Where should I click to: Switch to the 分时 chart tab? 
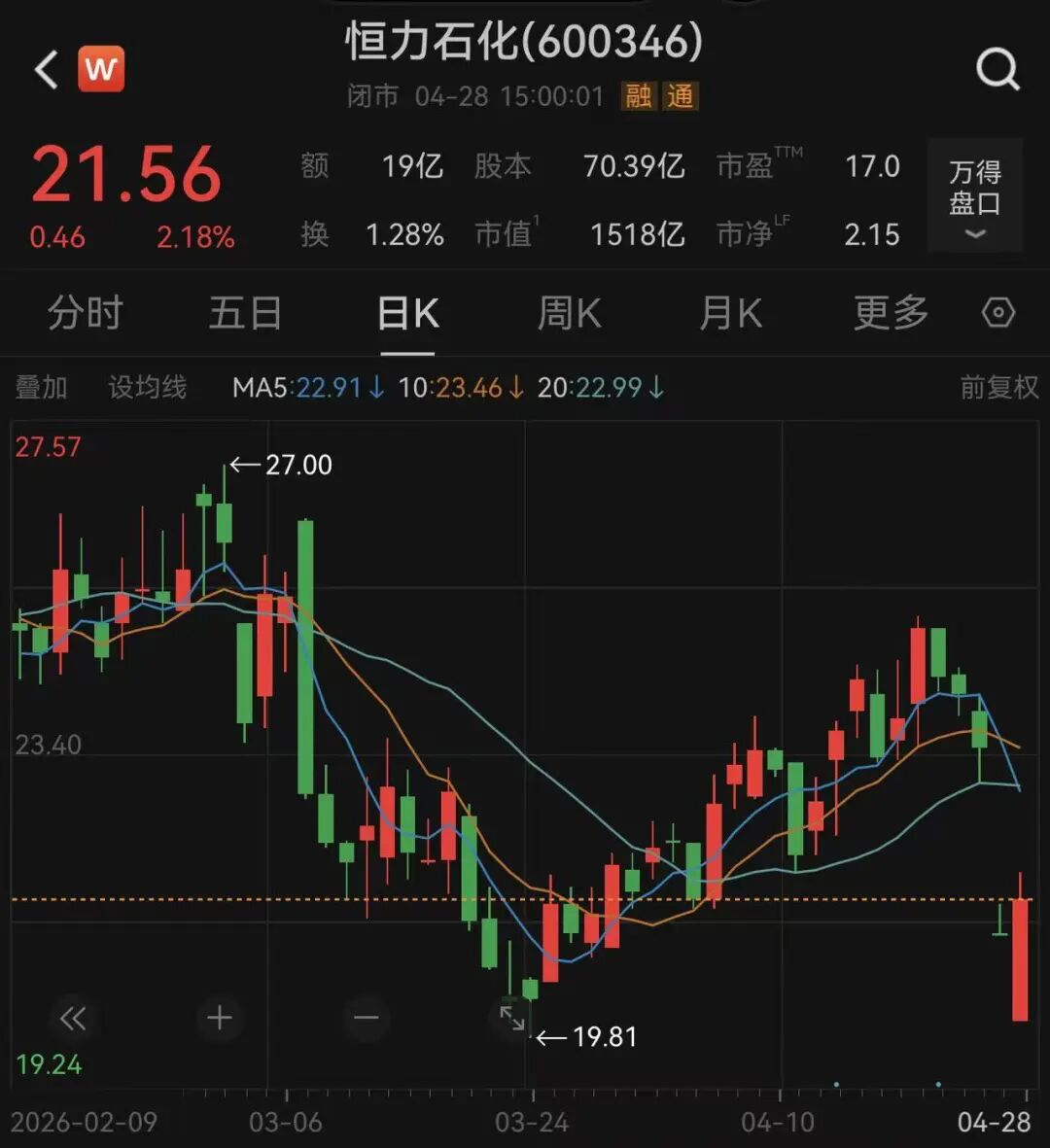tap(86, 314)
